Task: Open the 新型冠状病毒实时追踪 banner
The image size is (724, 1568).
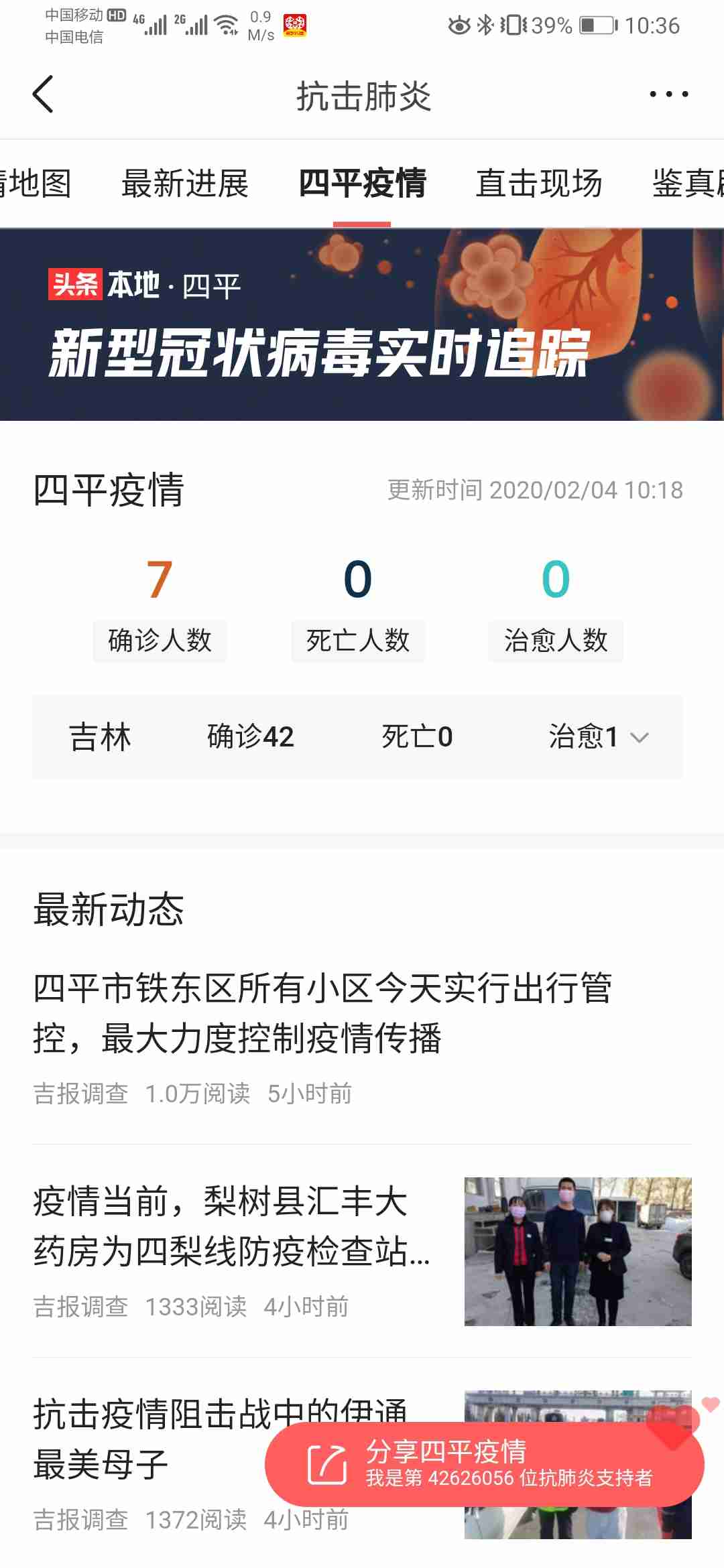Action: pyautogui.click(x=362, y=325)
